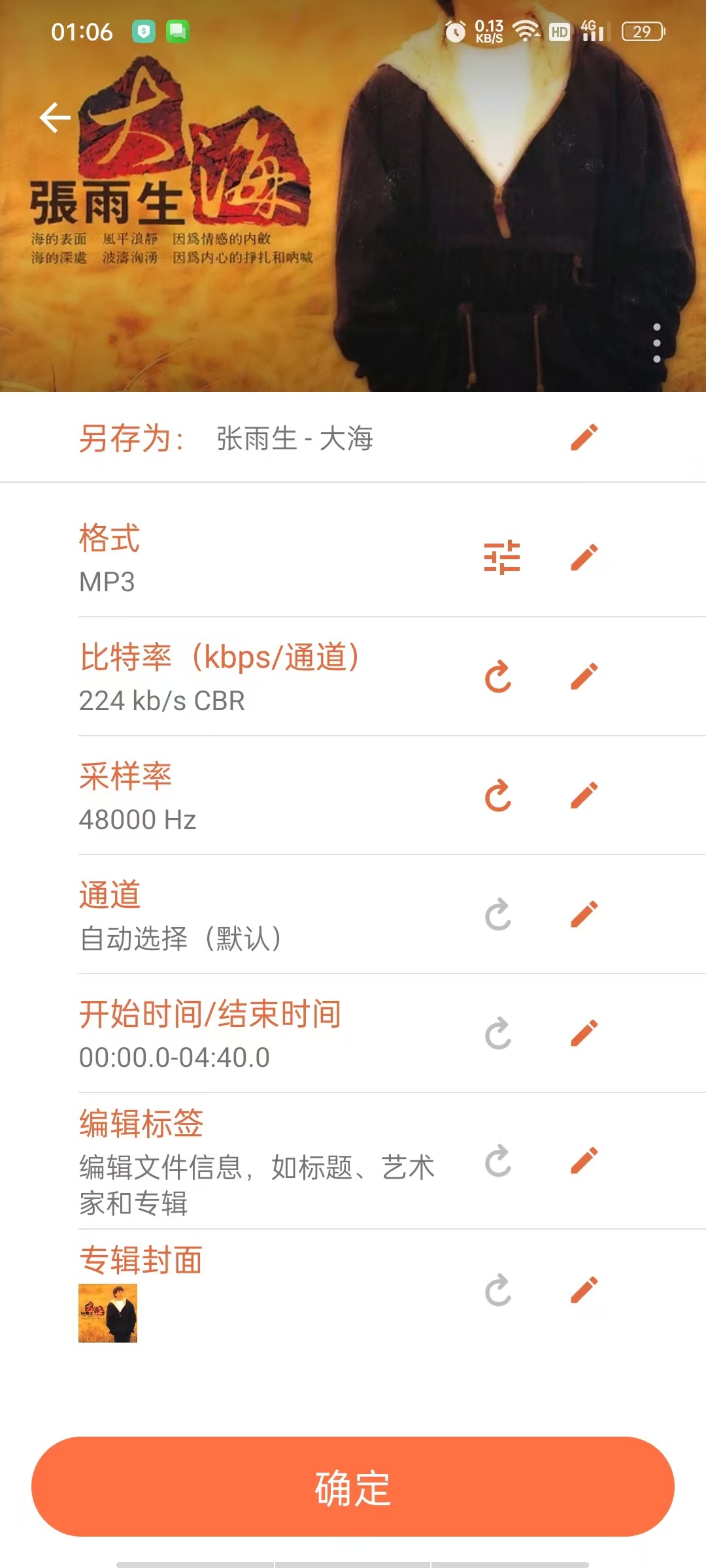Open the three-dot overflow menu
The image size is (706, 1568).
click(x=656, y=343)
